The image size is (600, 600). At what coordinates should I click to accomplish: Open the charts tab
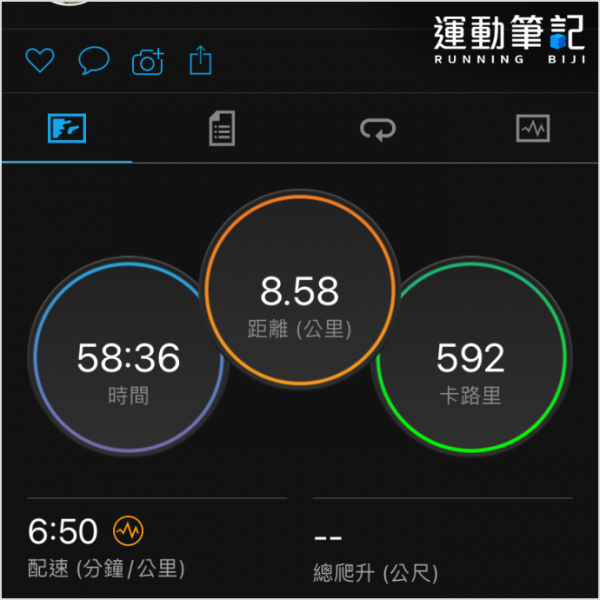coord(532,129)
